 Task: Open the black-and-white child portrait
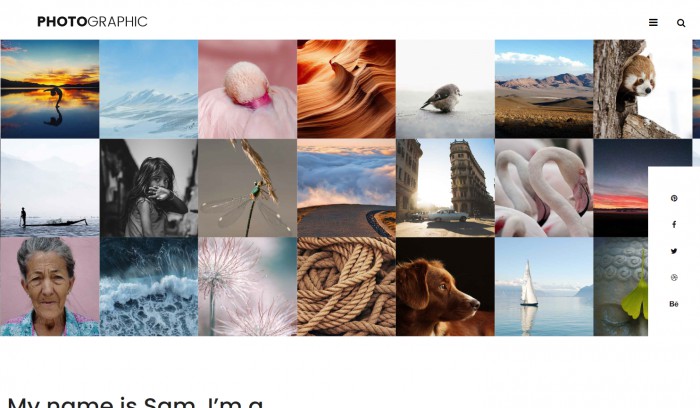coord(148,187)
